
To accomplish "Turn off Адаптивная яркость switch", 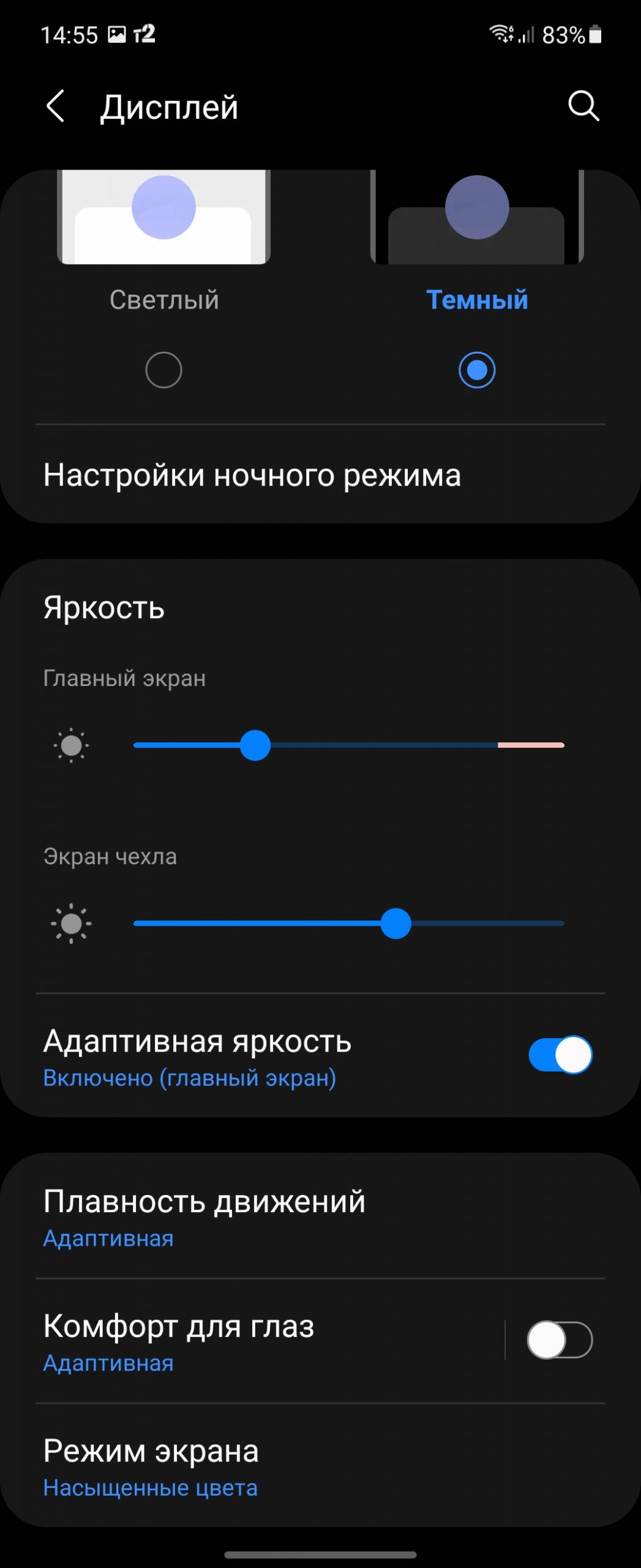I will (560, 1055).
